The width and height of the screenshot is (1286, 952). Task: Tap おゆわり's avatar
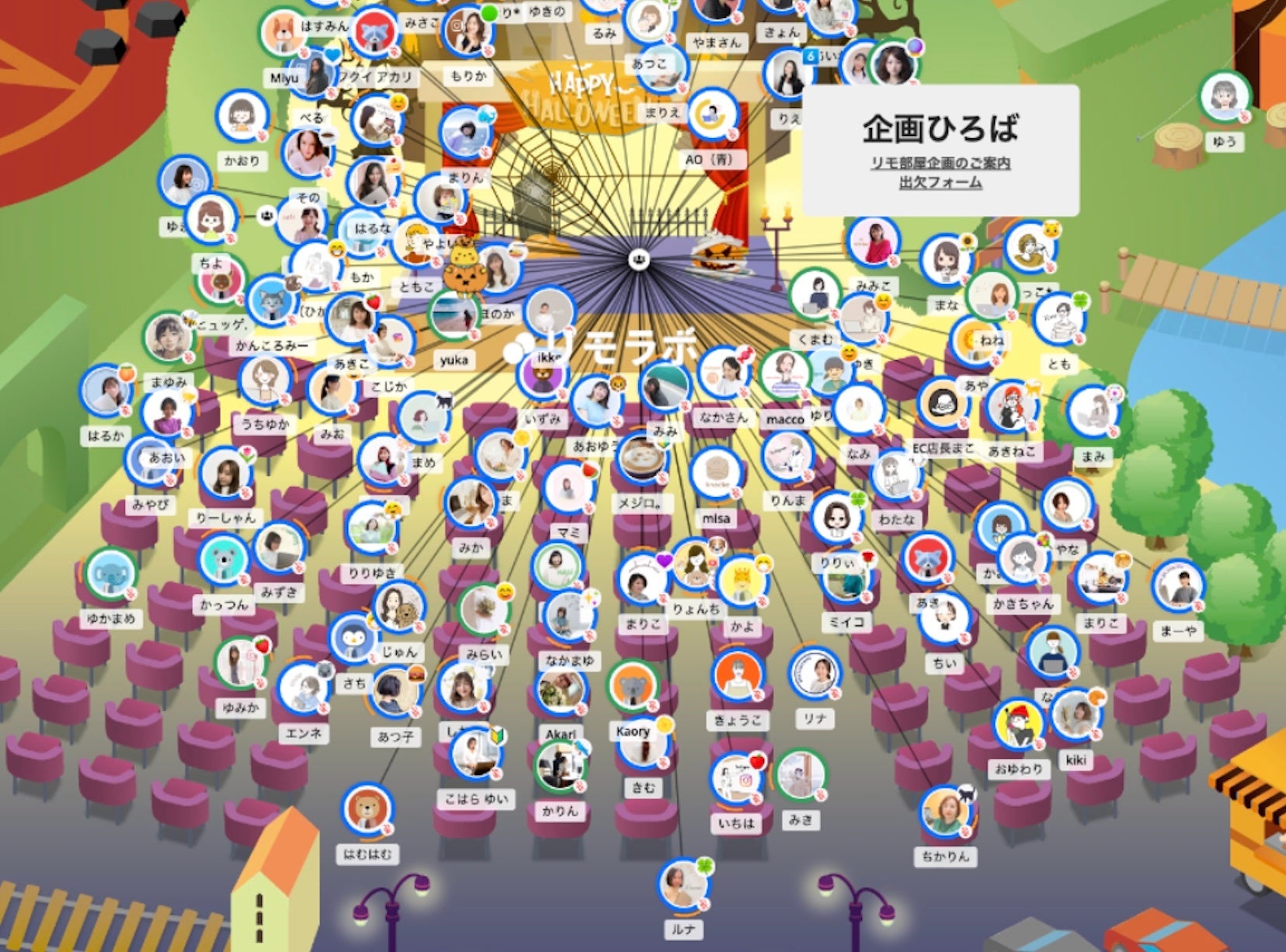(1018, 724)
